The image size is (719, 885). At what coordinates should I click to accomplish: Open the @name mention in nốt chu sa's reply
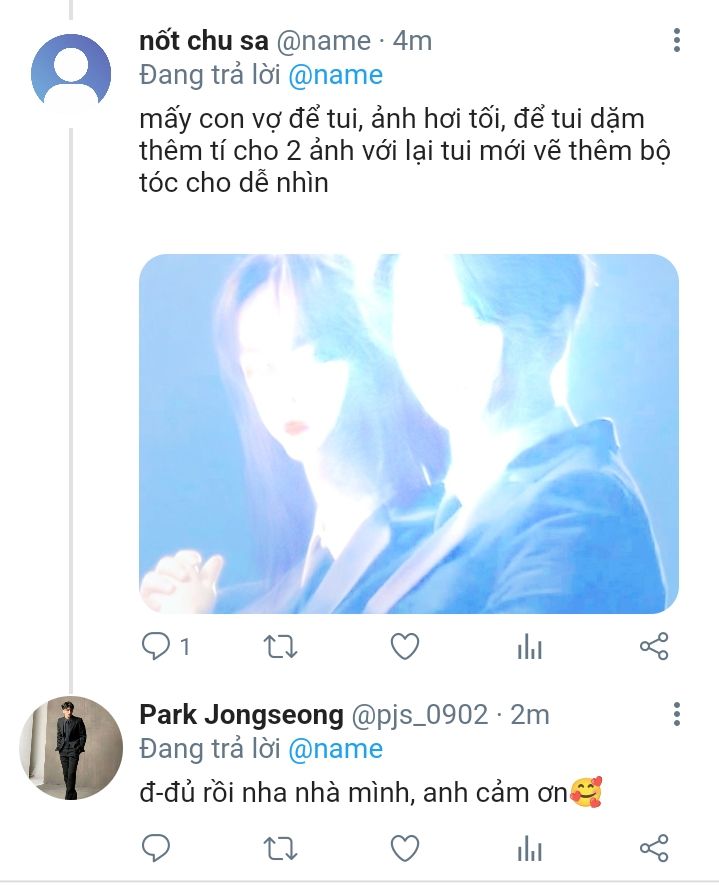(x=335, y=75)
